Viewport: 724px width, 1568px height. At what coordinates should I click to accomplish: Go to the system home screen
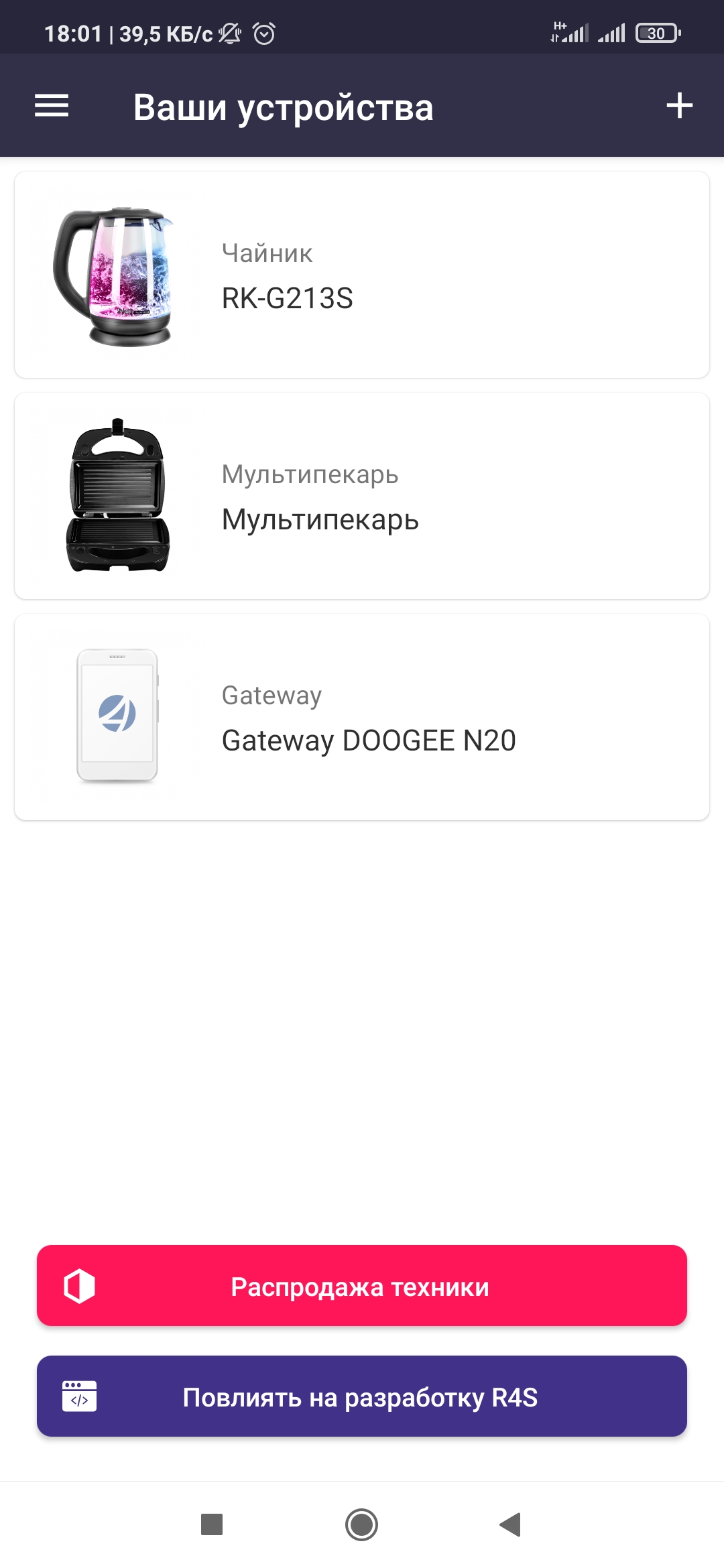(x=361, y=1524)
